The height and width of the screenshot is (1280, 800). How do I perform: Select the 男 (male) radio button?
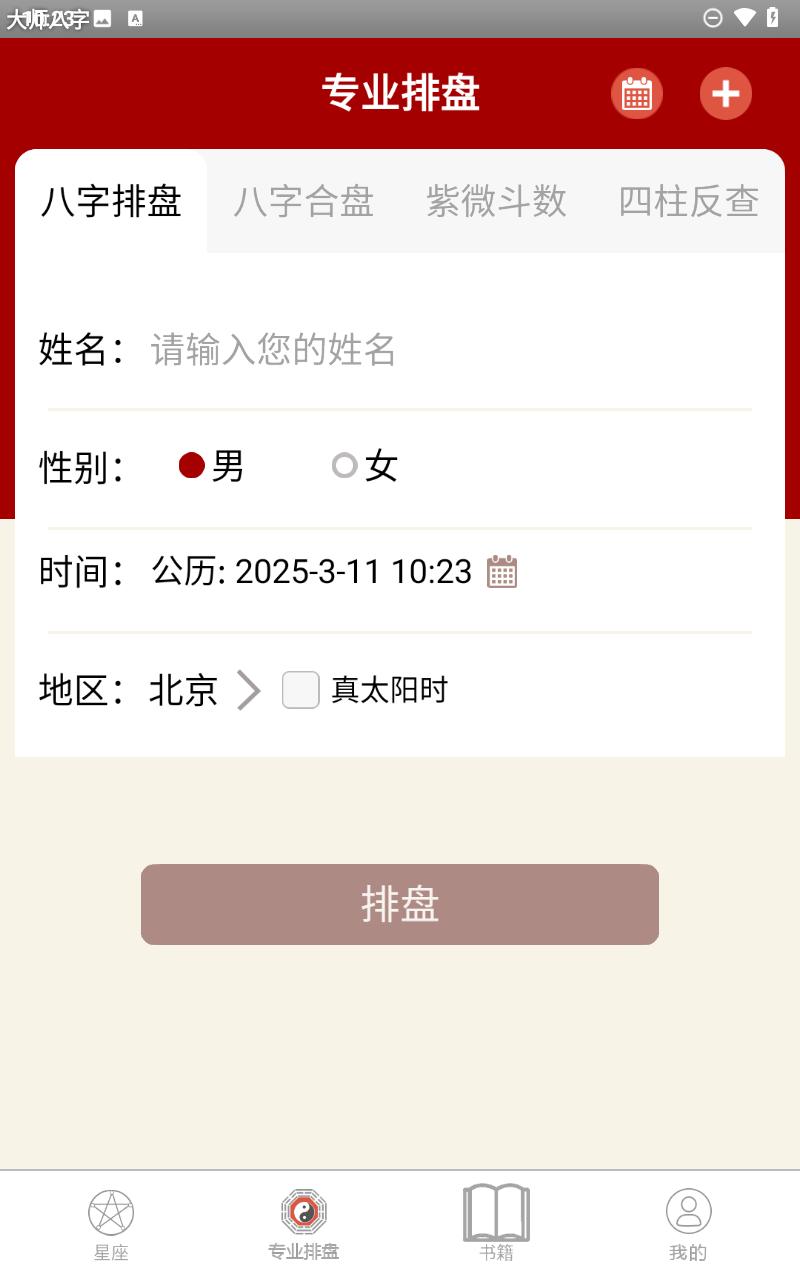point(192,466)
